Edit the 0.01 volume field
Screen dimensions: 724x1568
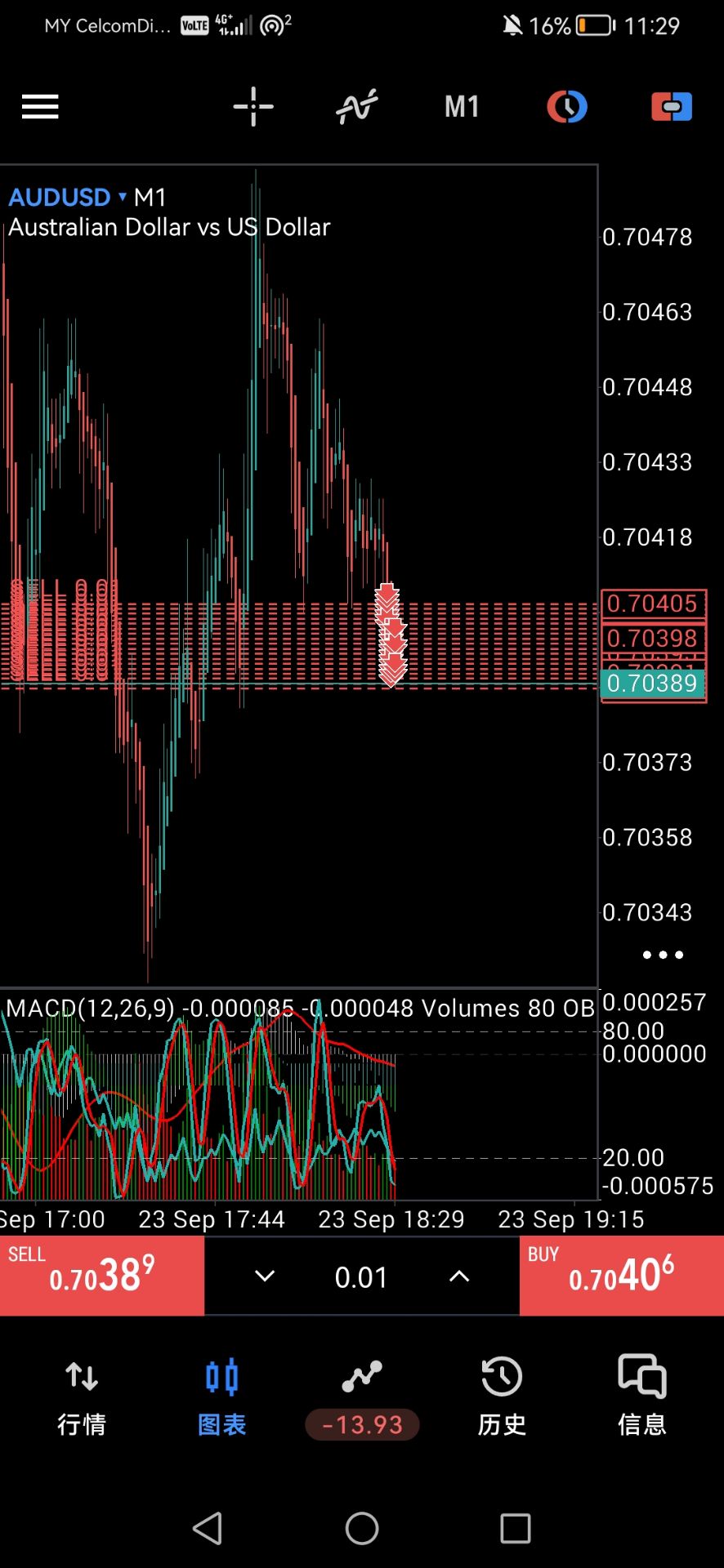tap(361, 1277)
